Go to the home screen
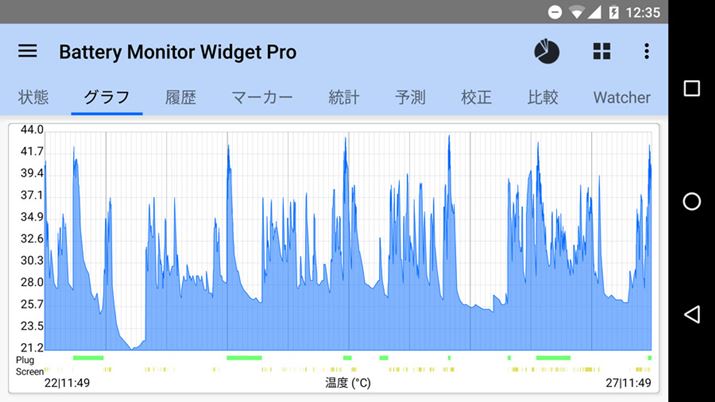715x402 pixels. point(691,201)
